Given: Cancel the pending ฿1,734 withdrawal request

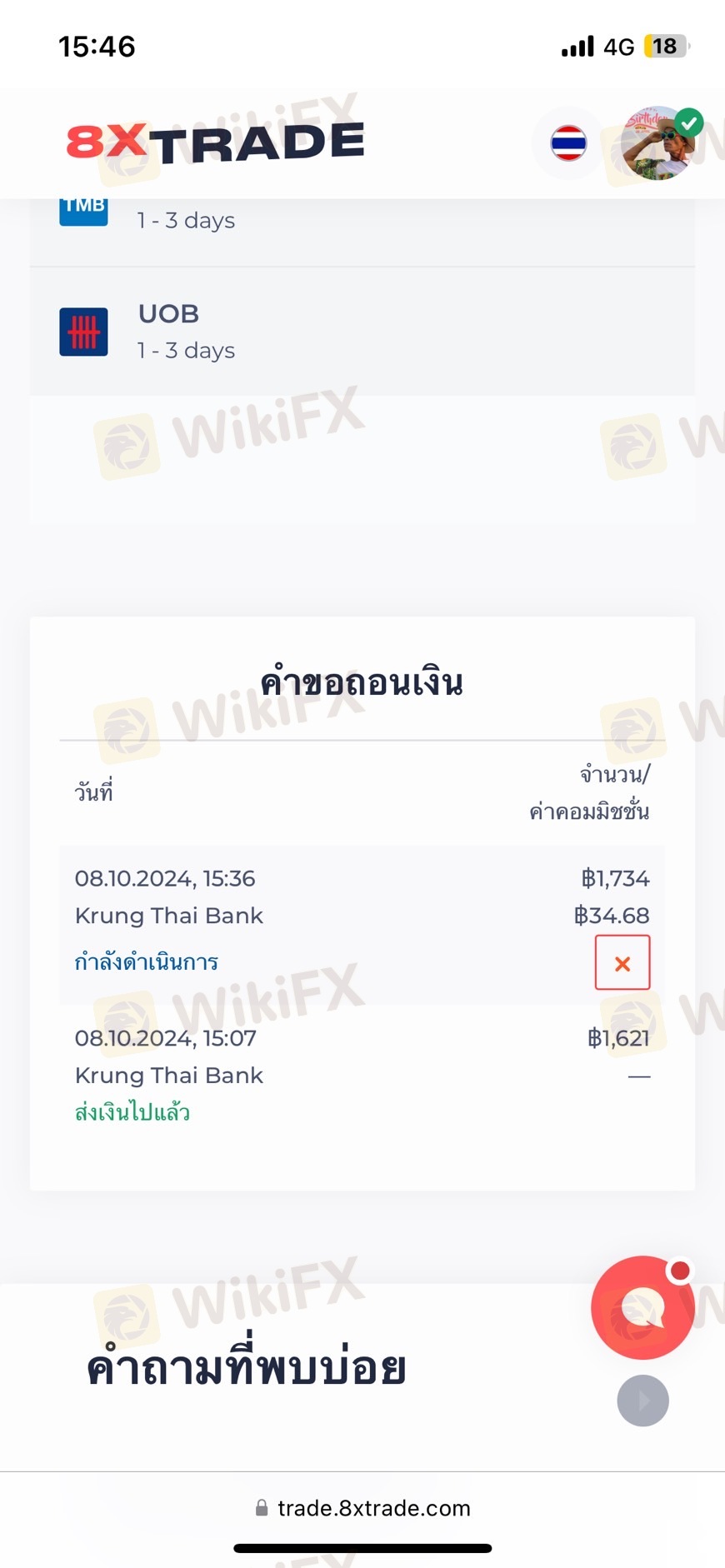Looking at the screenshot, I should pyautogui.click(x=622, y=963).
